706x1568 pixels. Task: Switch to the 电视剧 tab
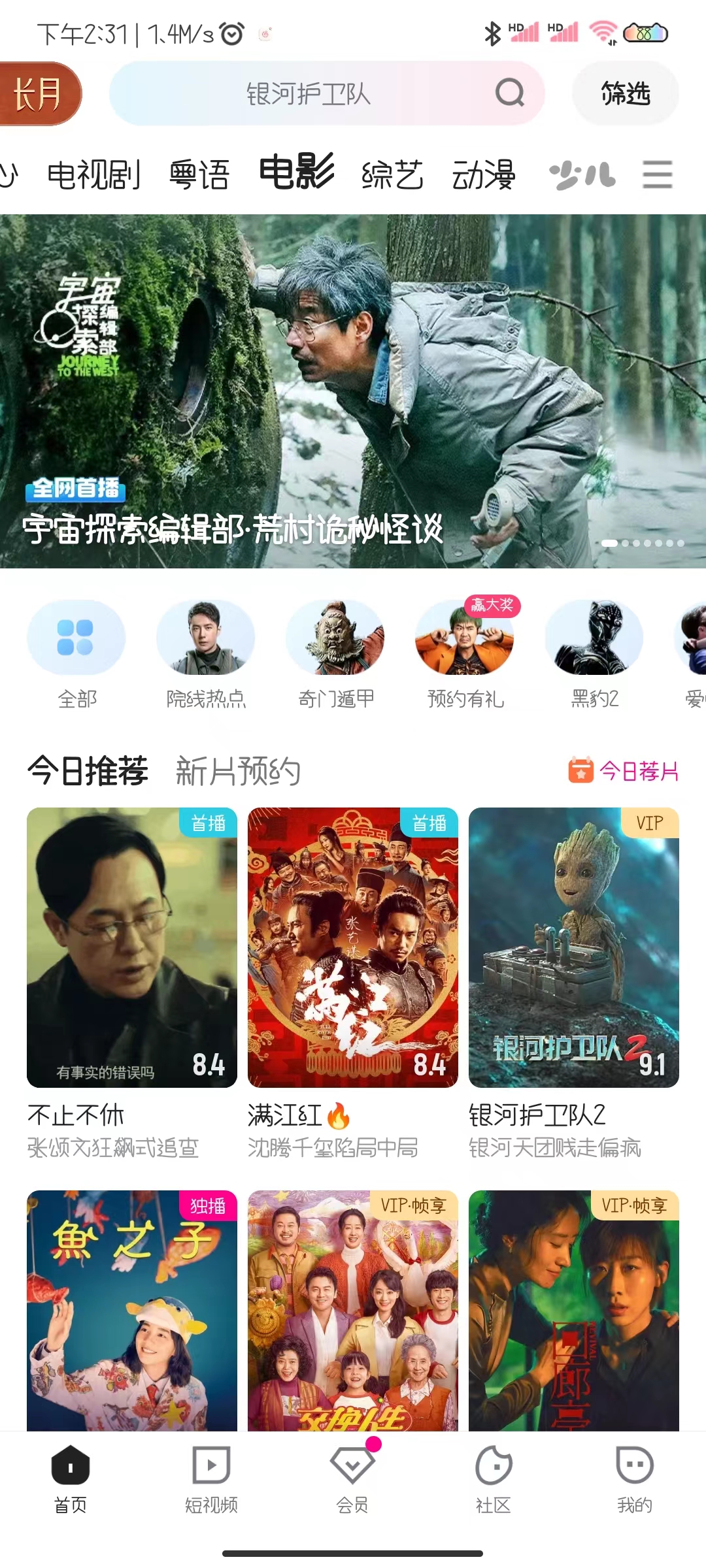pyautogui.click(x=93, y=174)
